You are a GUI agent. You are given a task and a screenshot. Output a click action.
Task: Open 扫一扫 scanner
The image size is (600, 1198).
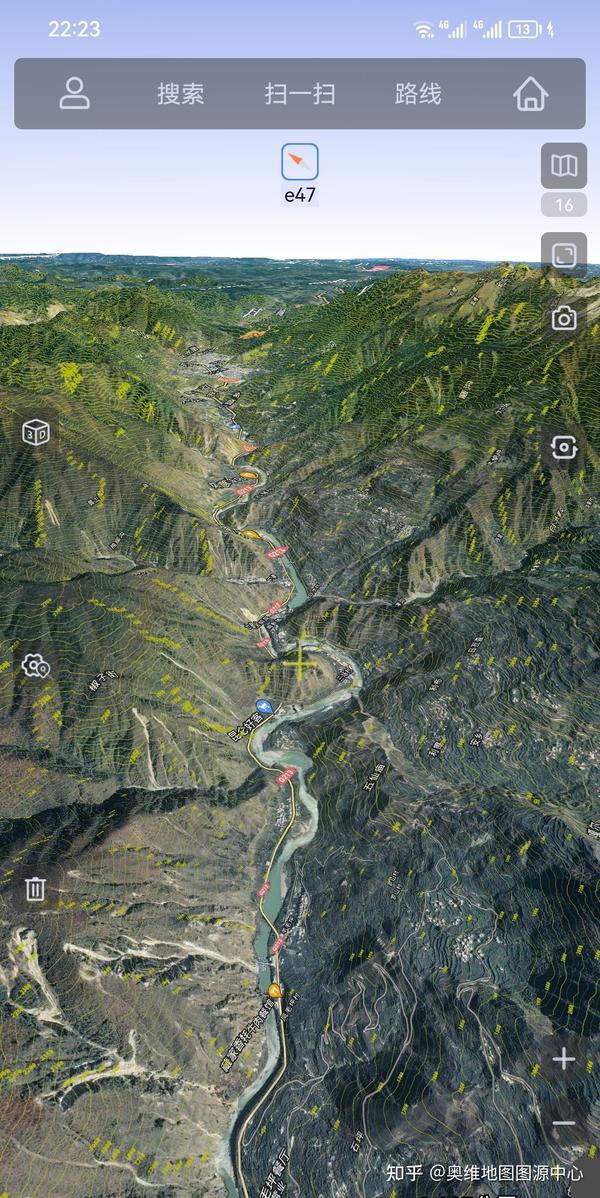point(300,94)
